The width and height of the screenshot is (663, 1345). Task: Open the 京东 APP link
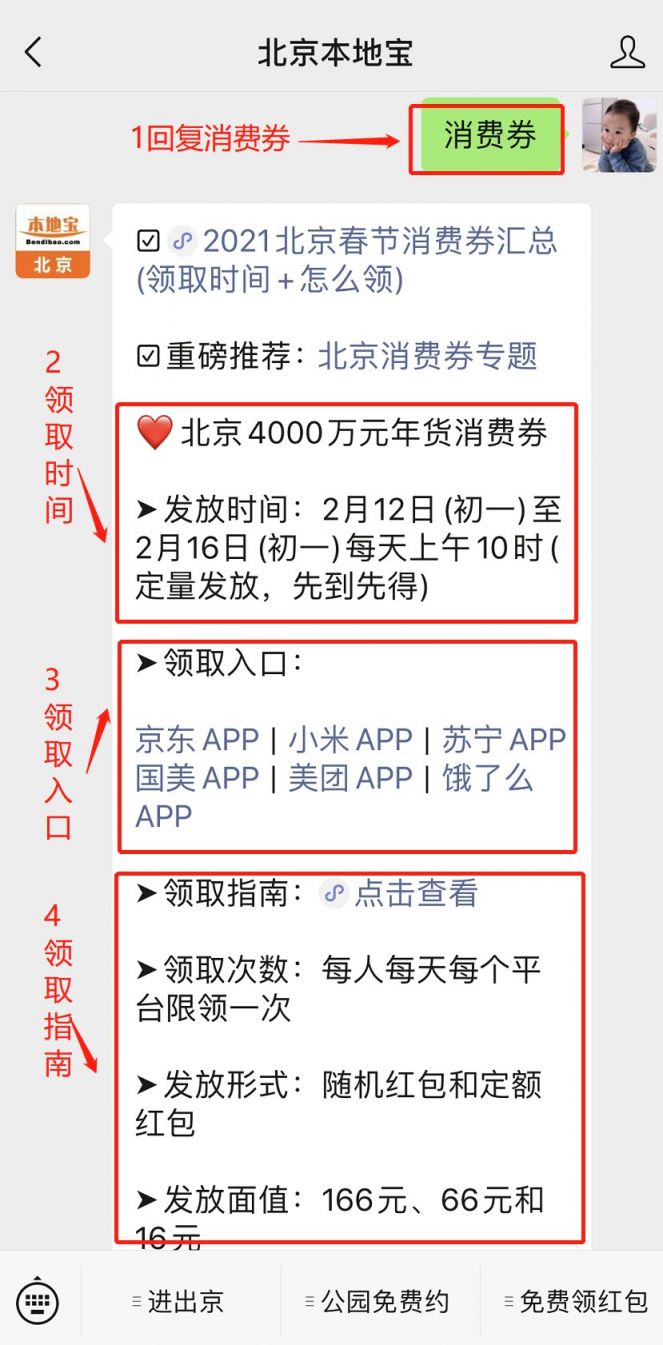point(197,739)
